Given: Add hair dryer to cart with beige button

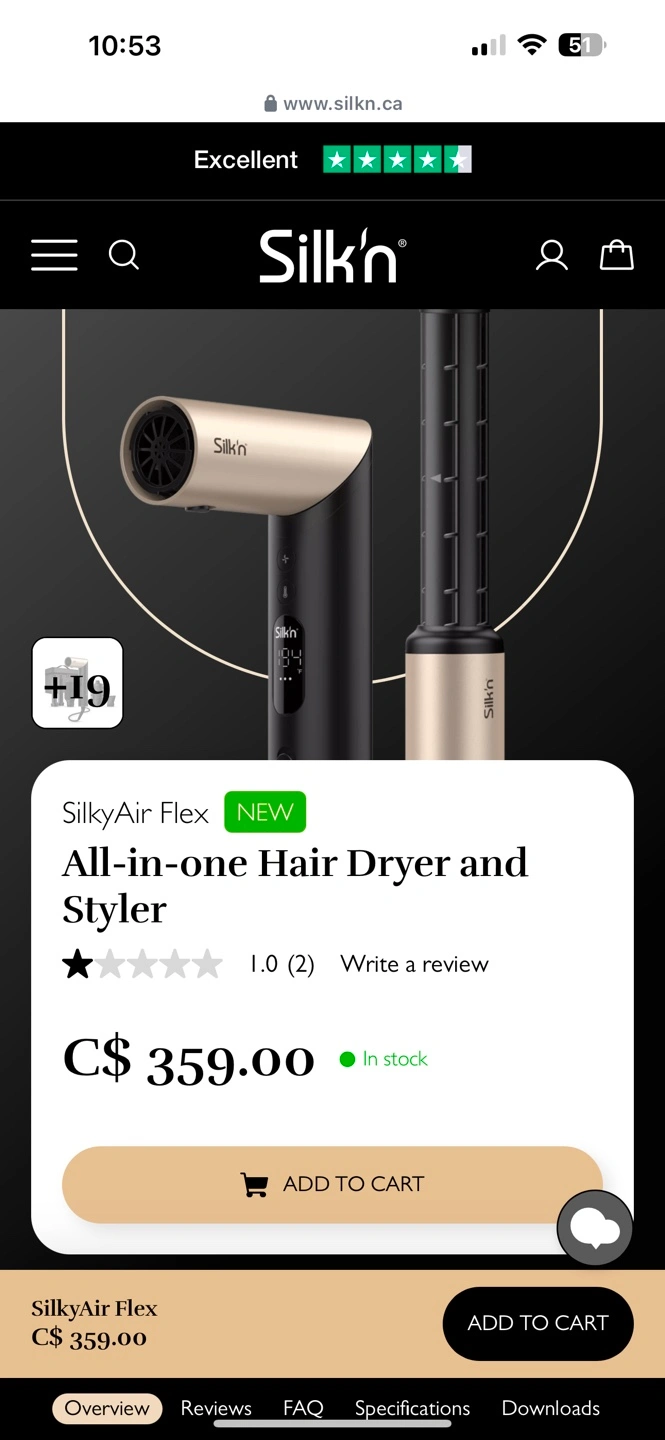Looking at the screenshot, I should pos(332,1184).
